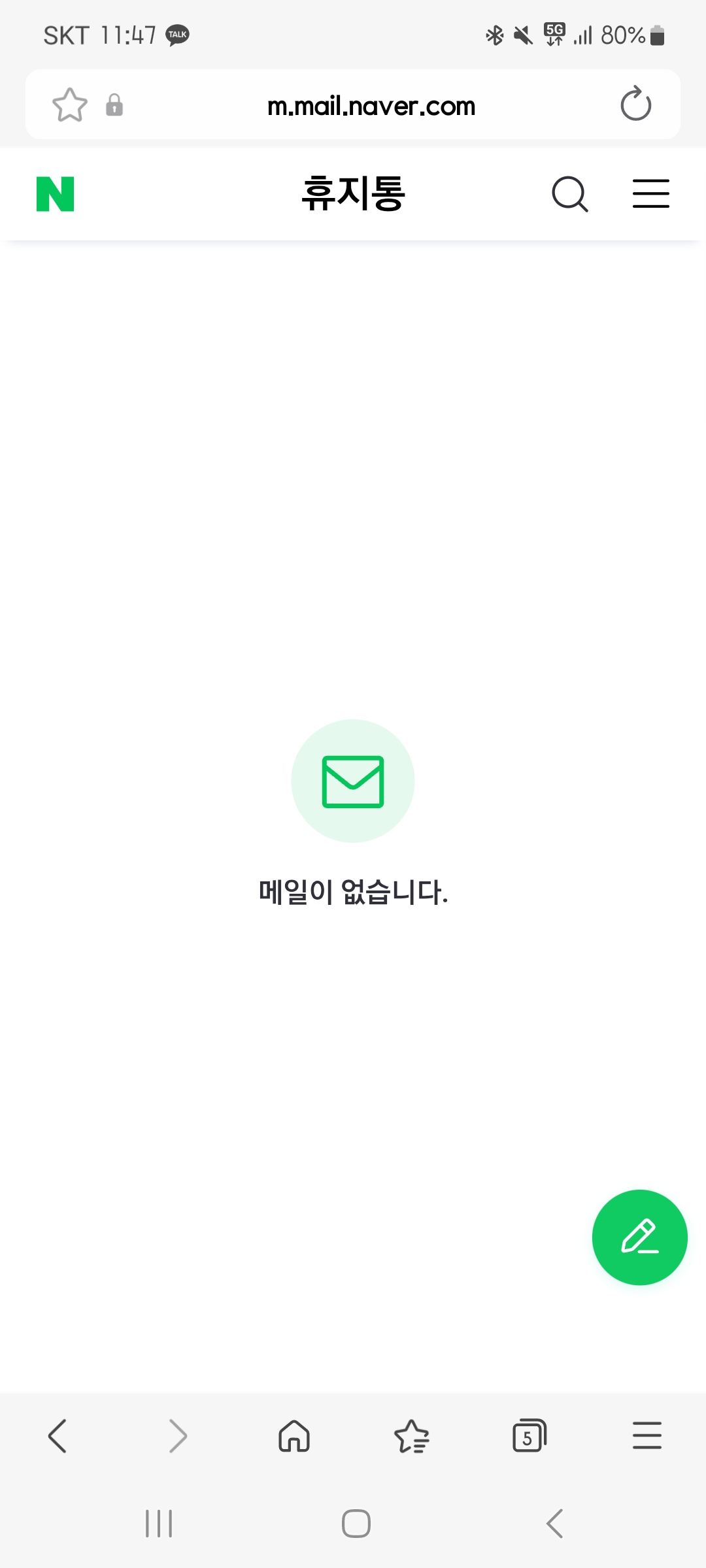This screenshot has width=706, height=1568.
Task: Go back to the previous browser page
Action: pos(58,1436)
